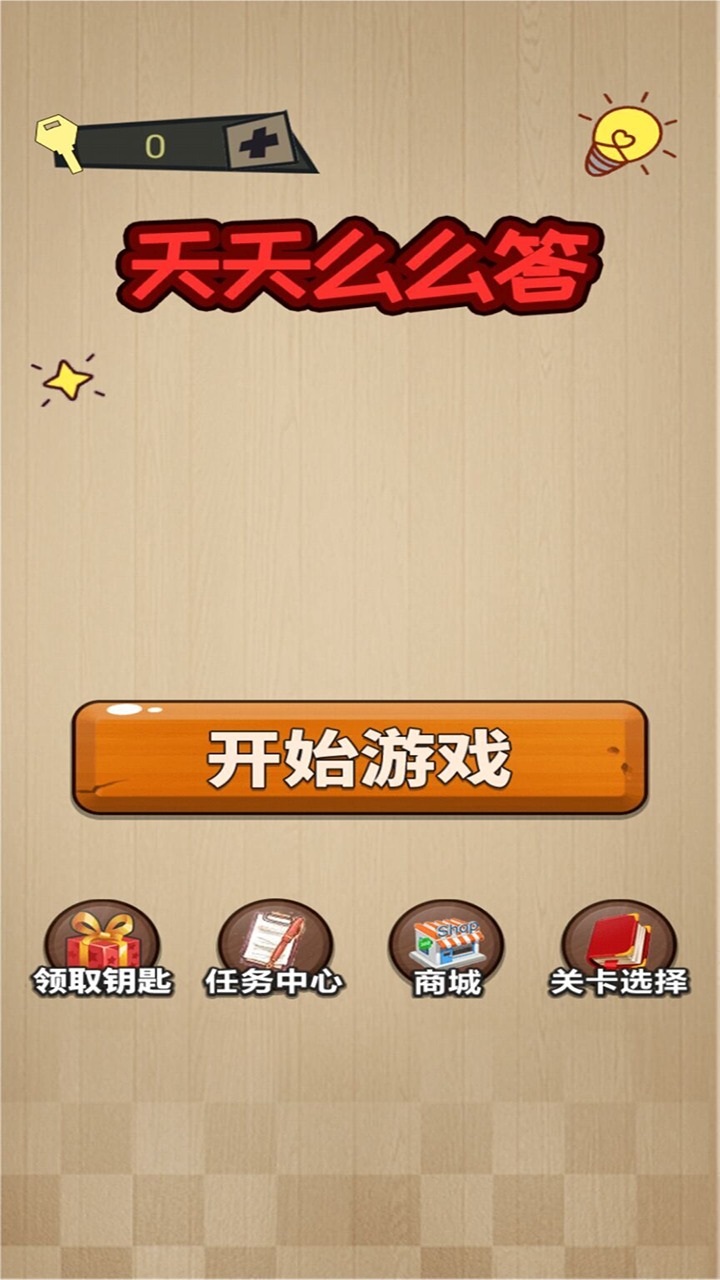This screenshot has height=1280, width=720.
Task: Start the game with 开始游戏
Action: click(360, 758)
